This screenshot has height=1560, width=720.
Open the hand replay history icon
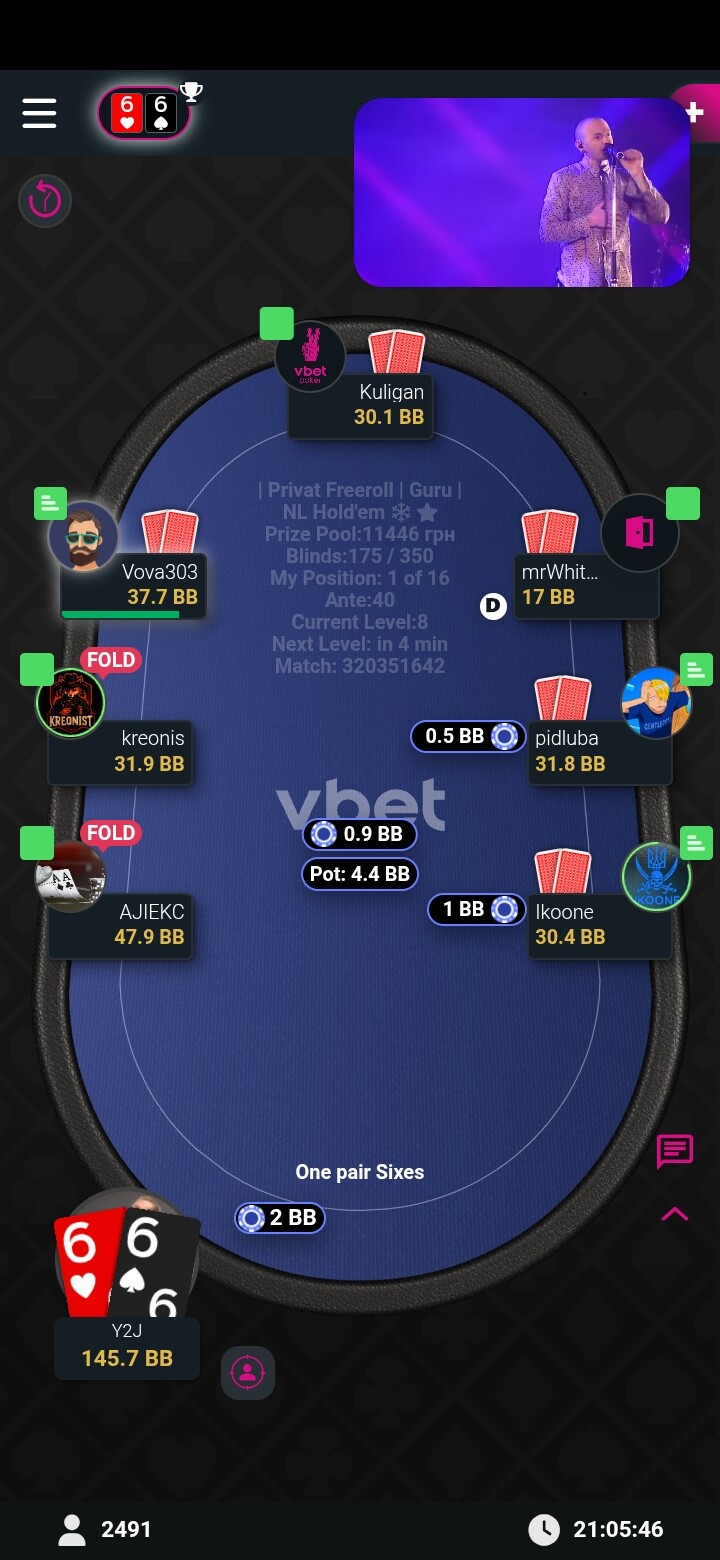[45, 201]
